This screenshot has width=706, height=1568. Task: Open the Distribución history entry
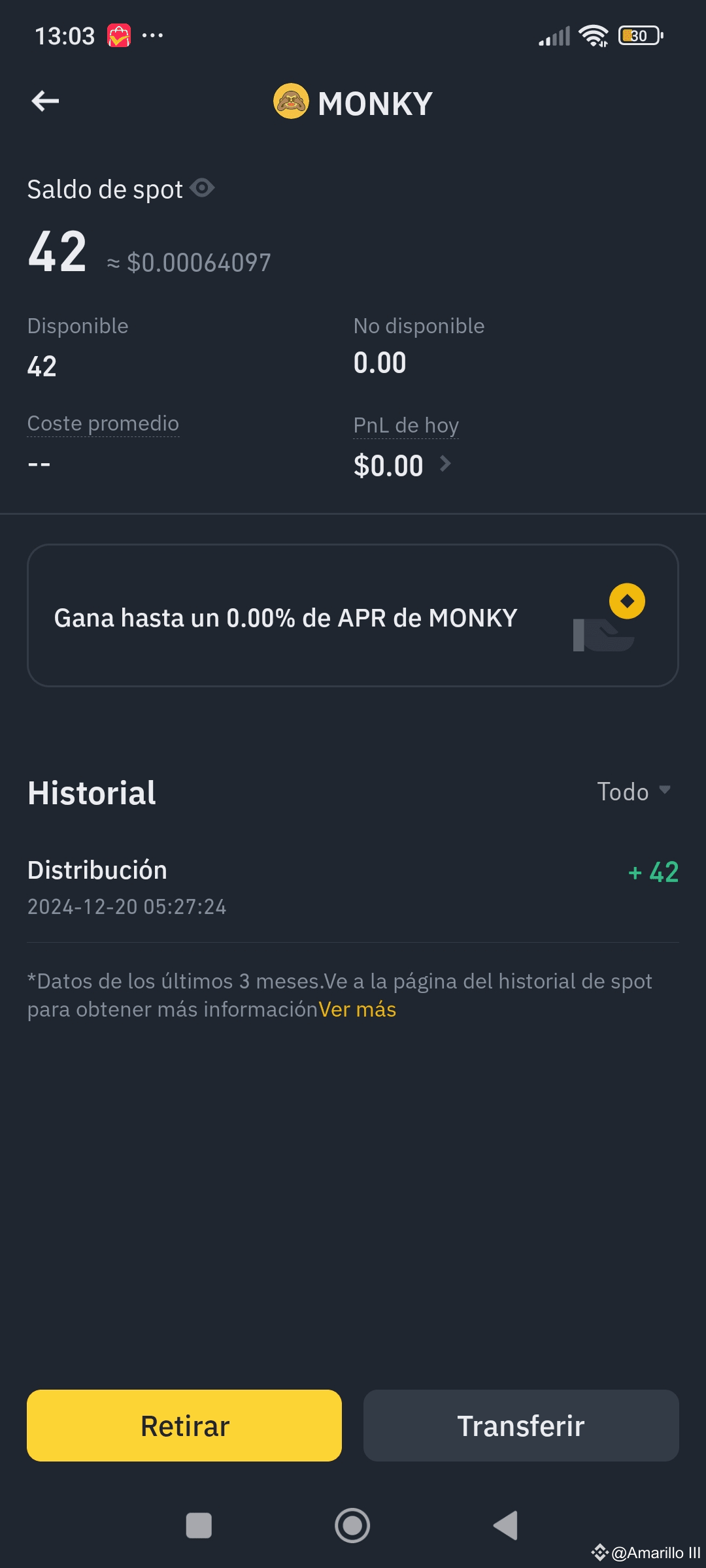[353, 887]
